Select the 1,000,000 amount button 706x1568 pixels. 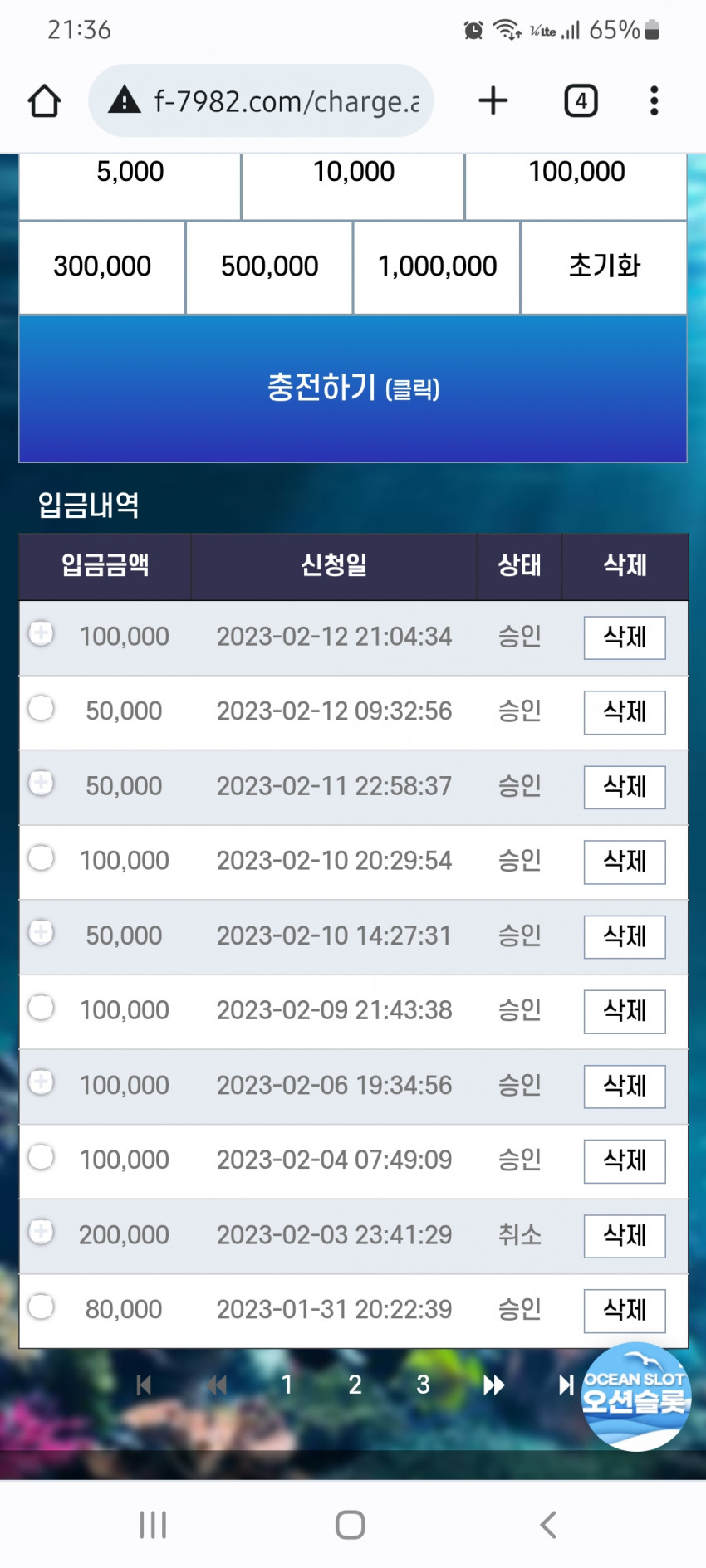pyautogui.click(x=437, y=267)
